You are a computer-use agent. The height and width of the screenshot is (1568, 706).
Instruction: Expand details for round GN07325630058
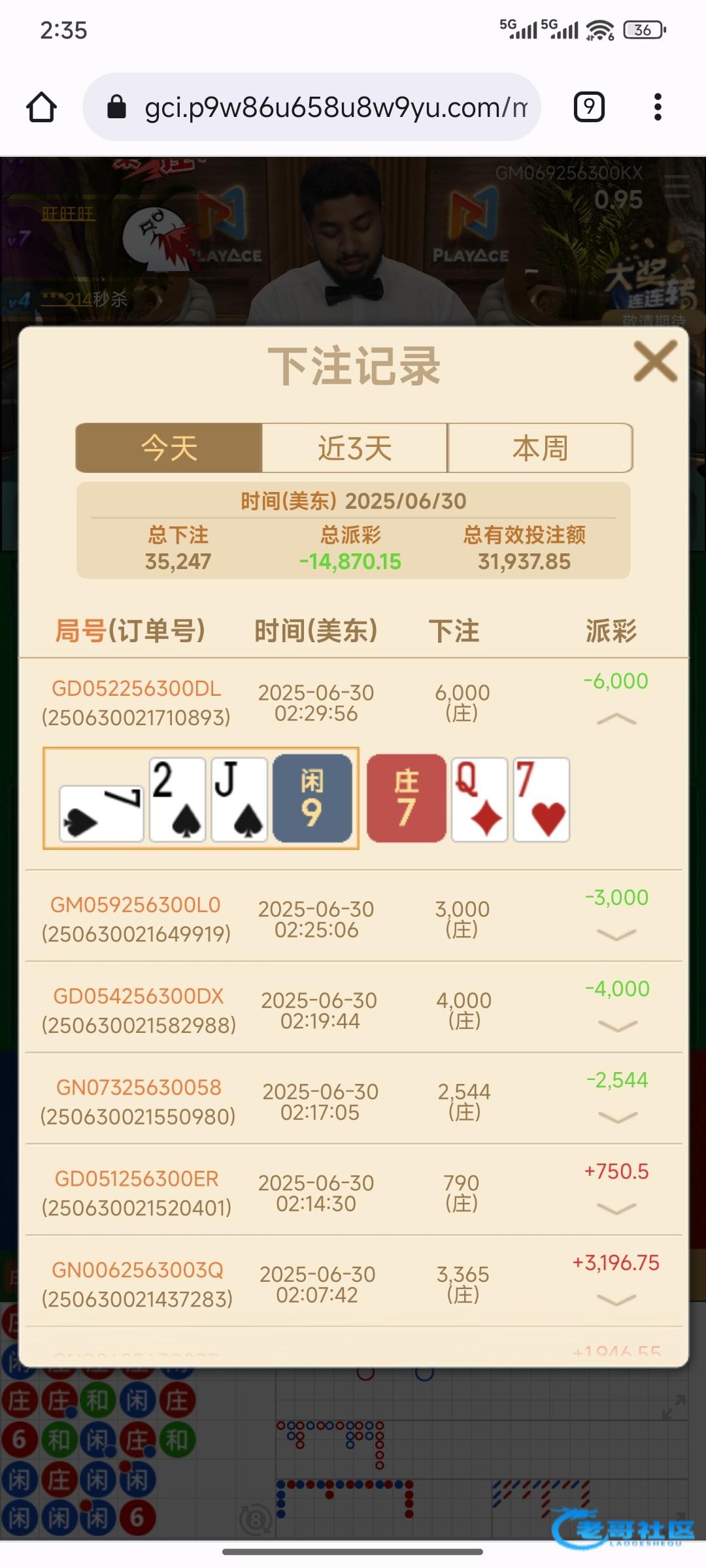616,1118
